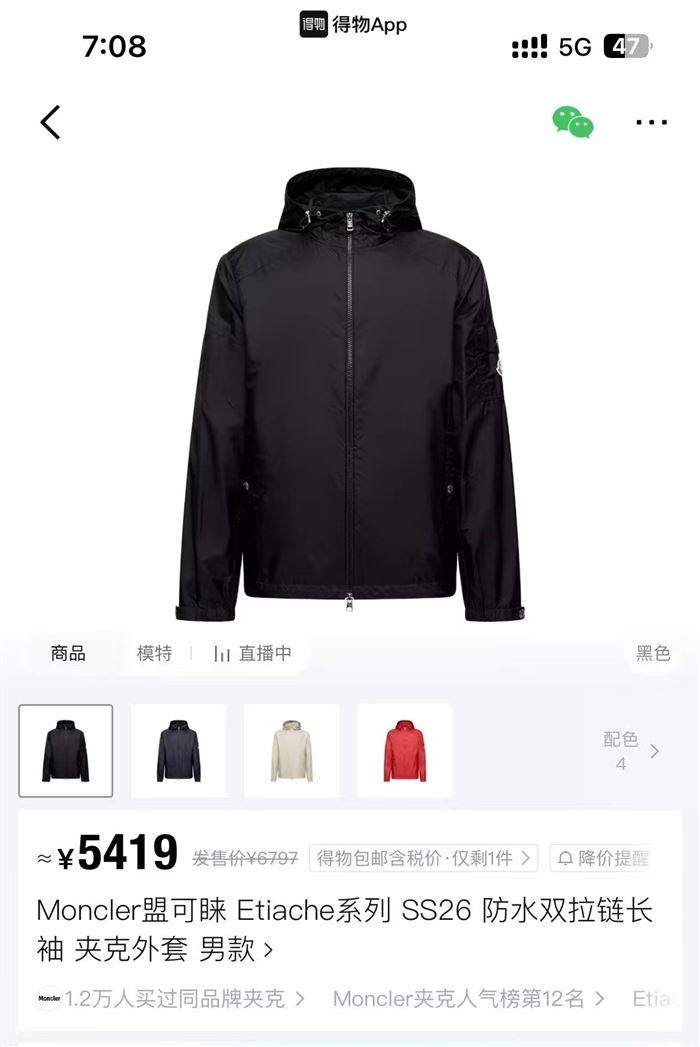Switch to the 模特 tab
Image resolution: width=700 pixels, height=1047 pixels.
pos(154,653)
